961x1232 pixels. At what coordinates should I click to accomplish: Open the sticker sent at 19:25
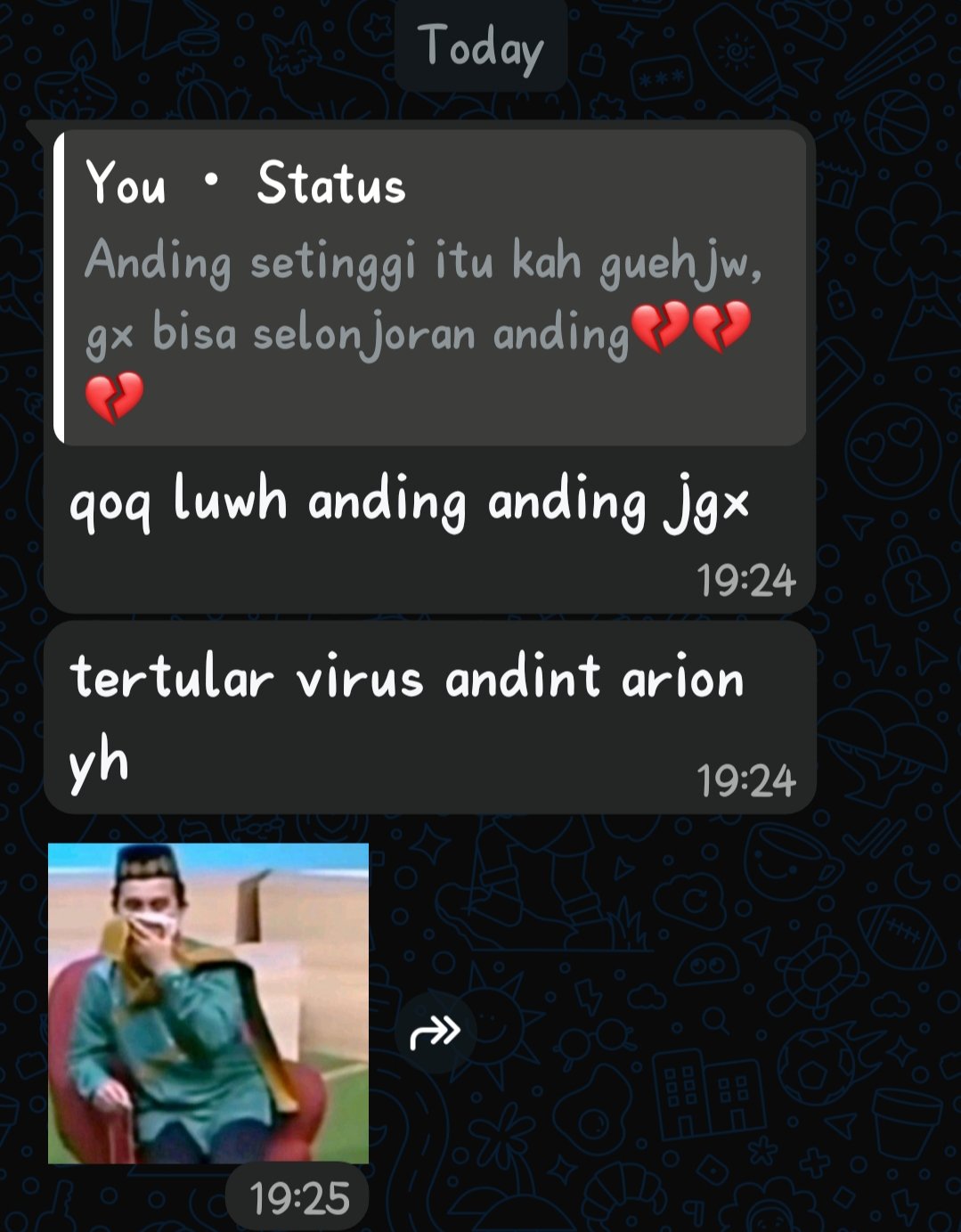tap(208, 1003)
